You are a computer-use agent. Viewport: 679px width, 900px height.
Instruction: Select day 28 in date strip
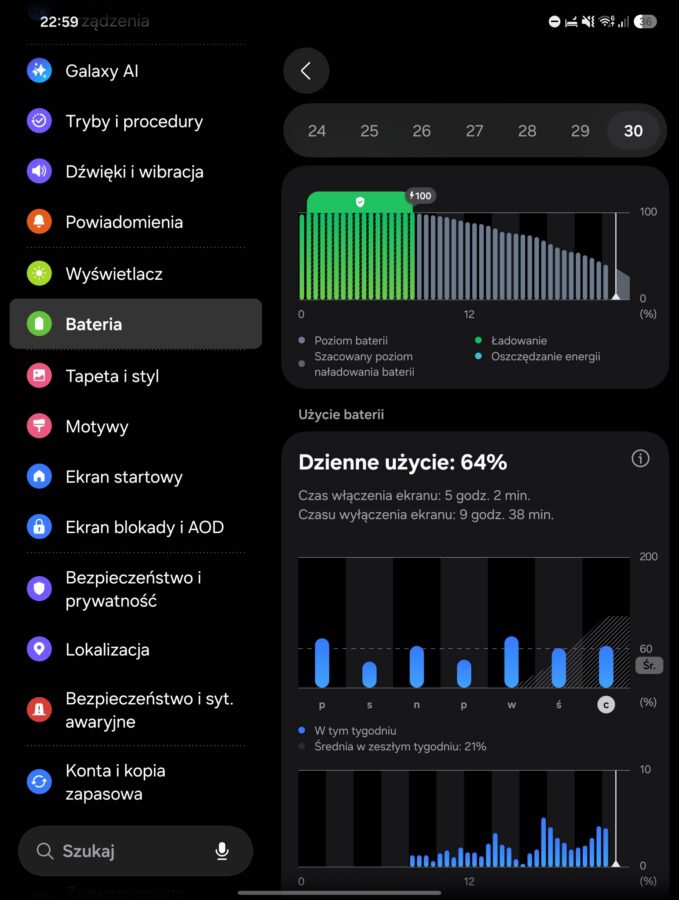coord(527,131)
